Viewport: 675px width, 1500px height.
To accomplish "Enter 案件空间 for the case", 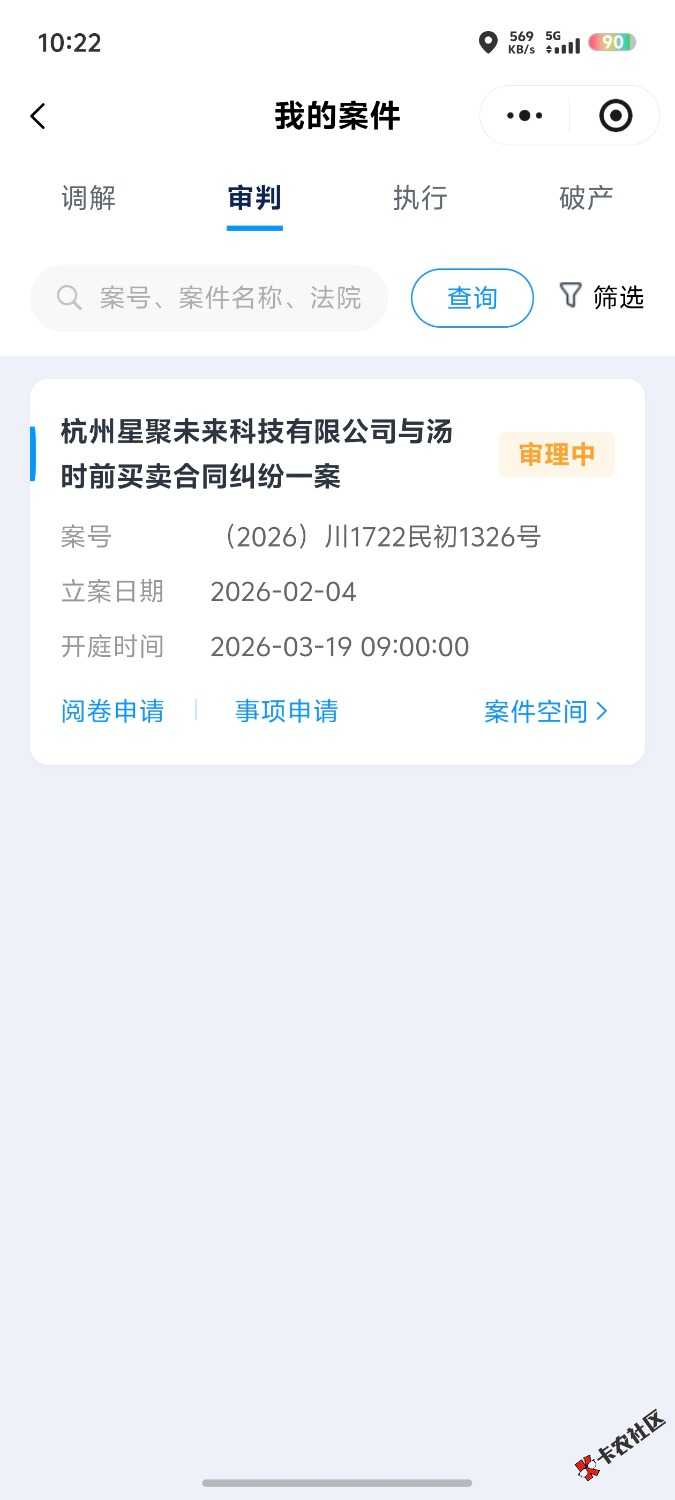I will pos(546,711).
